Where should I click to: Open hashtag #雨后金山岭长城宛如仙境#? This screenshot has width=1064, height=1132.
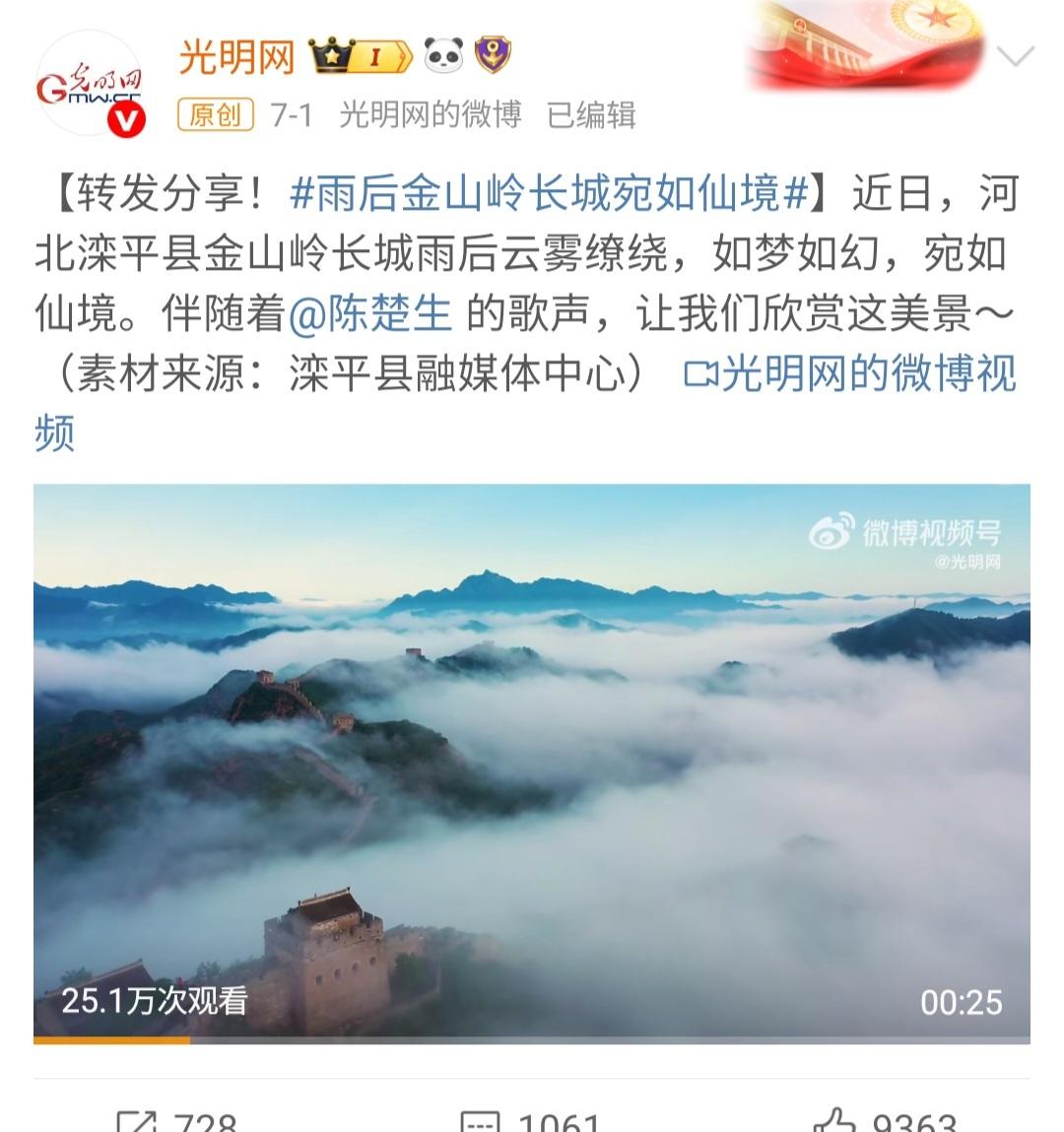pos(549,194)
